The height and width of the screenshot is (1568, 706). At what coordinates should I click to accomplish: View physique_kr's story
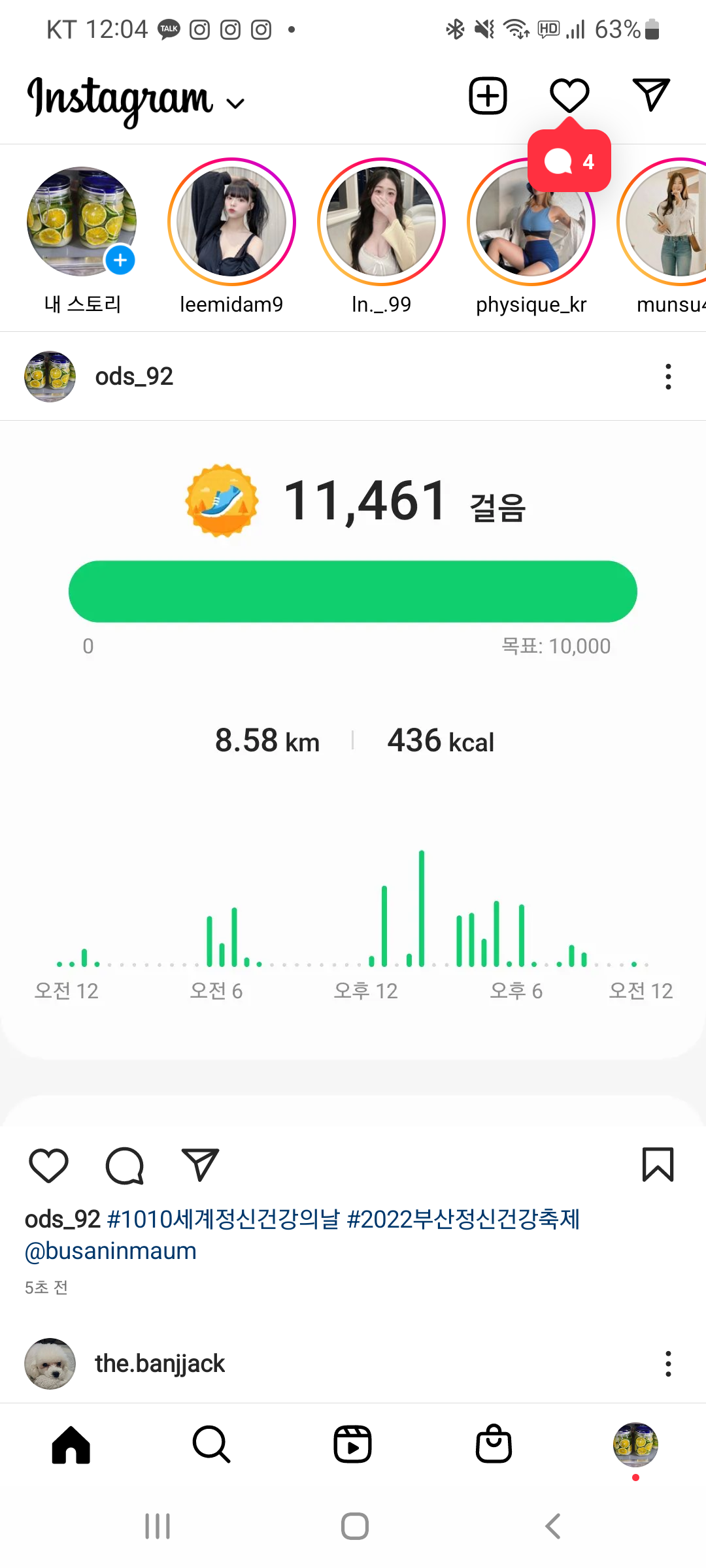(x=531, y=222)
